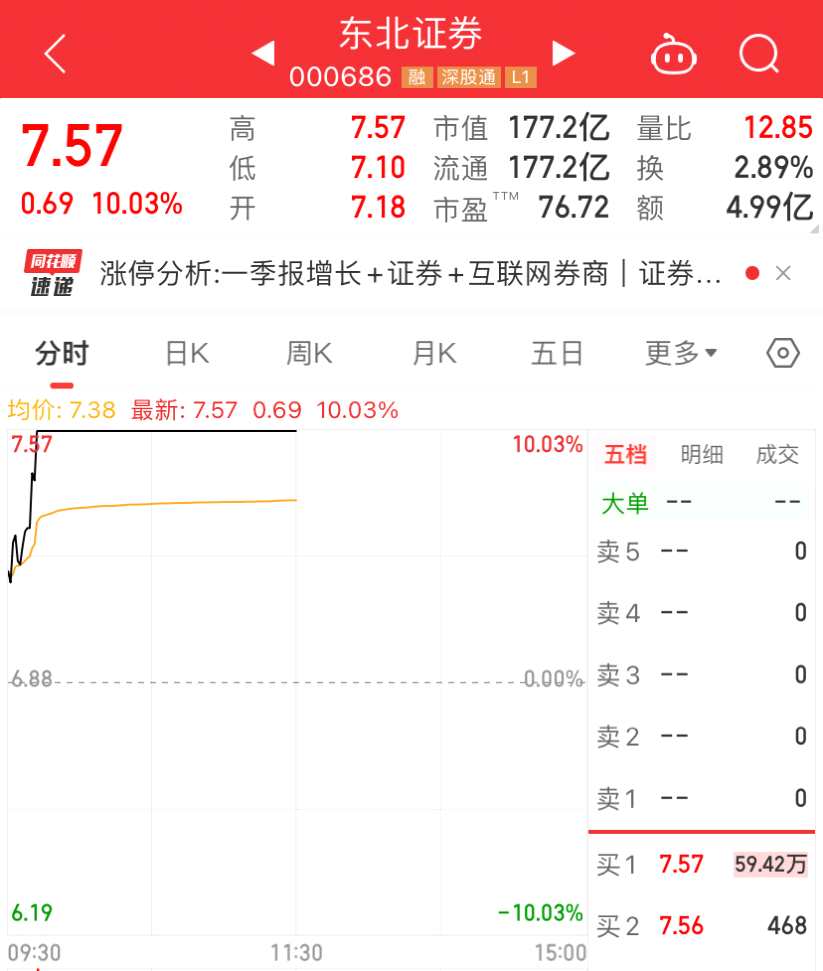
Task: Switch to the 五日 chart
Action: [x=557, y=353]
